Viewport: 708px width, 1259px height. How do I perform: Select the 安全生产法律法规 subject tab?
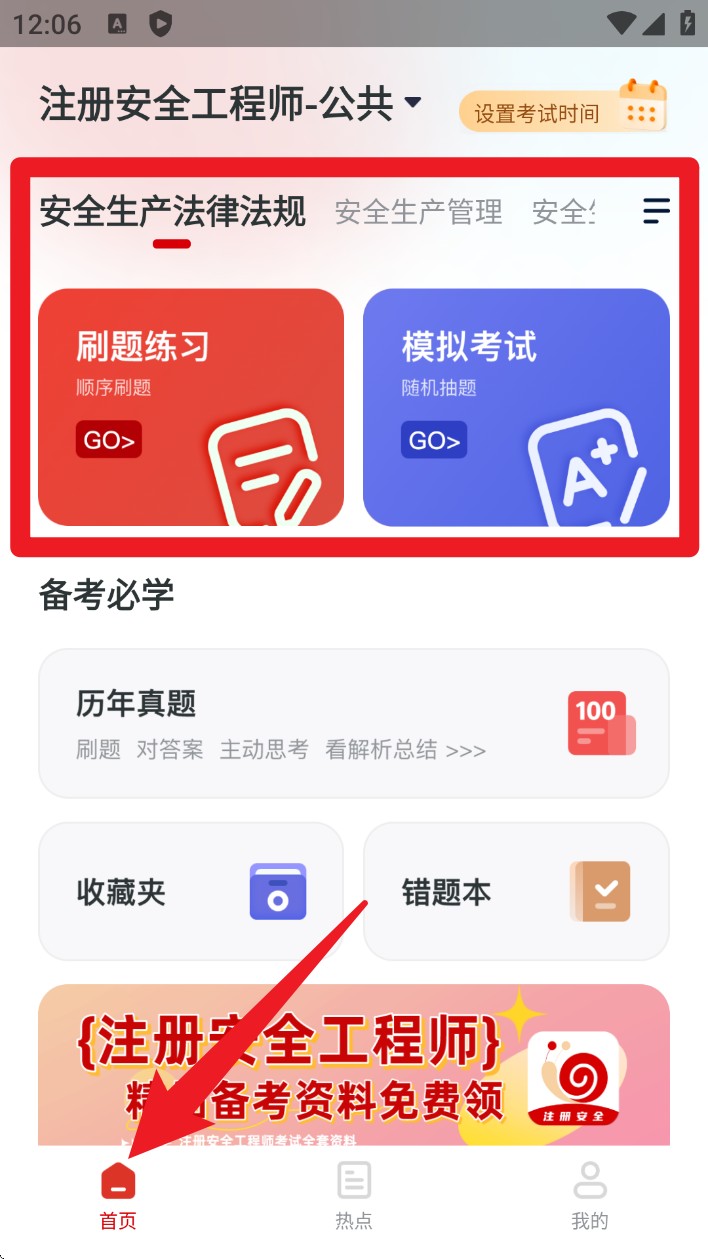pyautogui.click(x=172, y=212)
